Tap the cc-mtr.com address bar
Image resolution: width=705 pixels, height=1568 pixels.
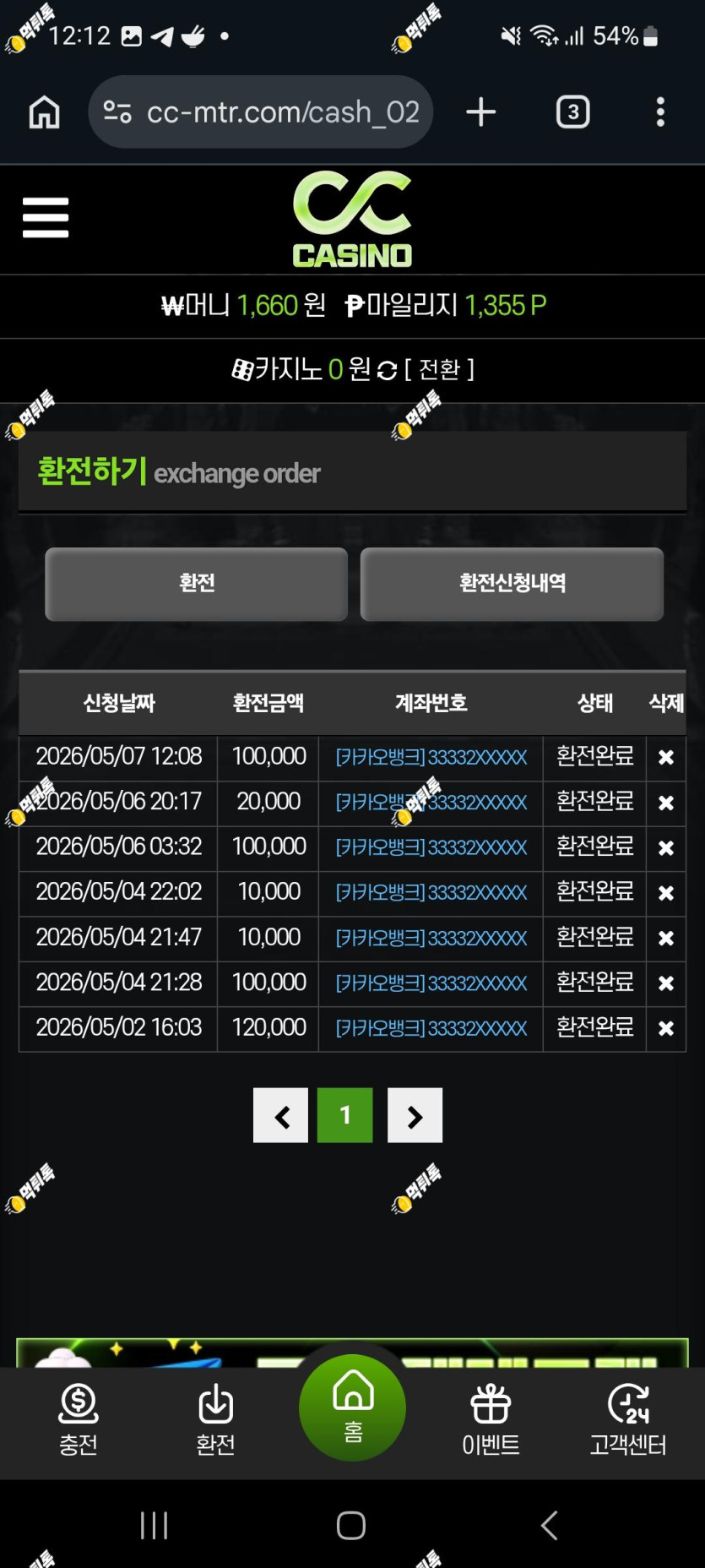(261, 112)
